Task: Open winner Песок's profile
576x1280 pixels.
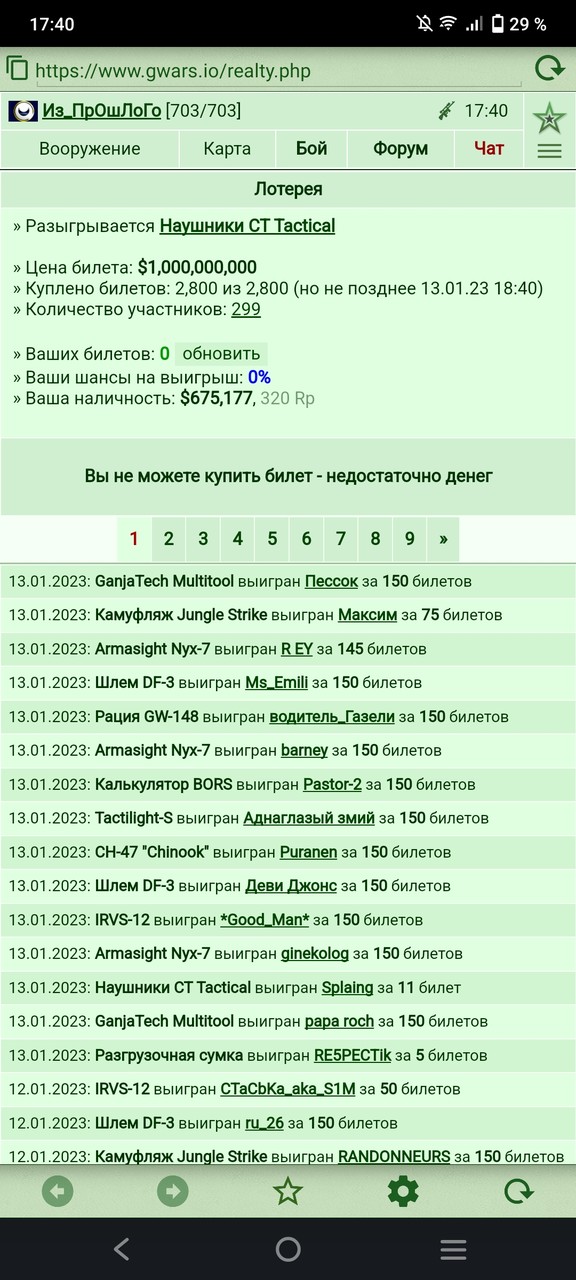Action: pyautogui.click(x=331, y=581)
